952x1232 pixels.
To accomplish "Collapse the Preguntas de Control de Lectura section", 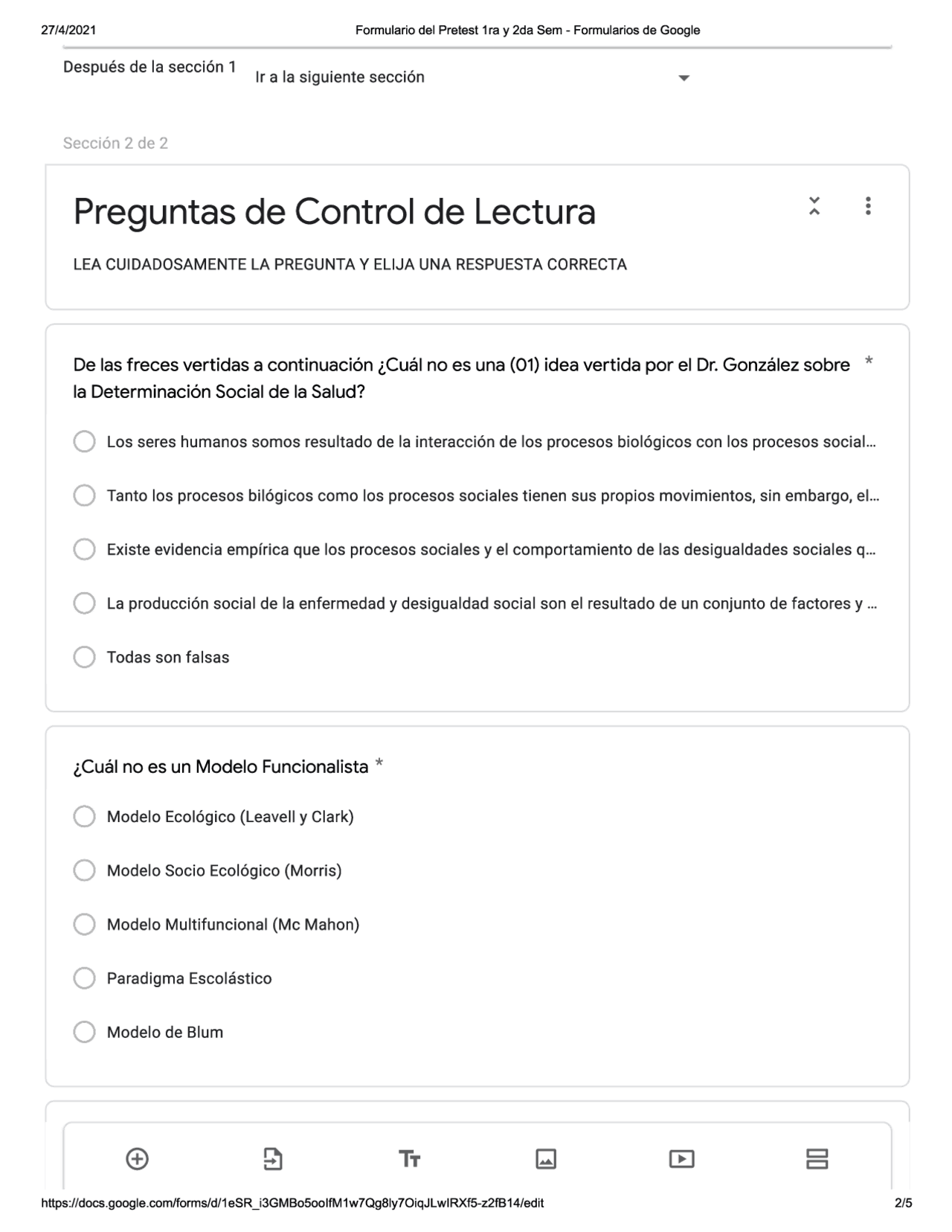I will [x=814, y=207].
